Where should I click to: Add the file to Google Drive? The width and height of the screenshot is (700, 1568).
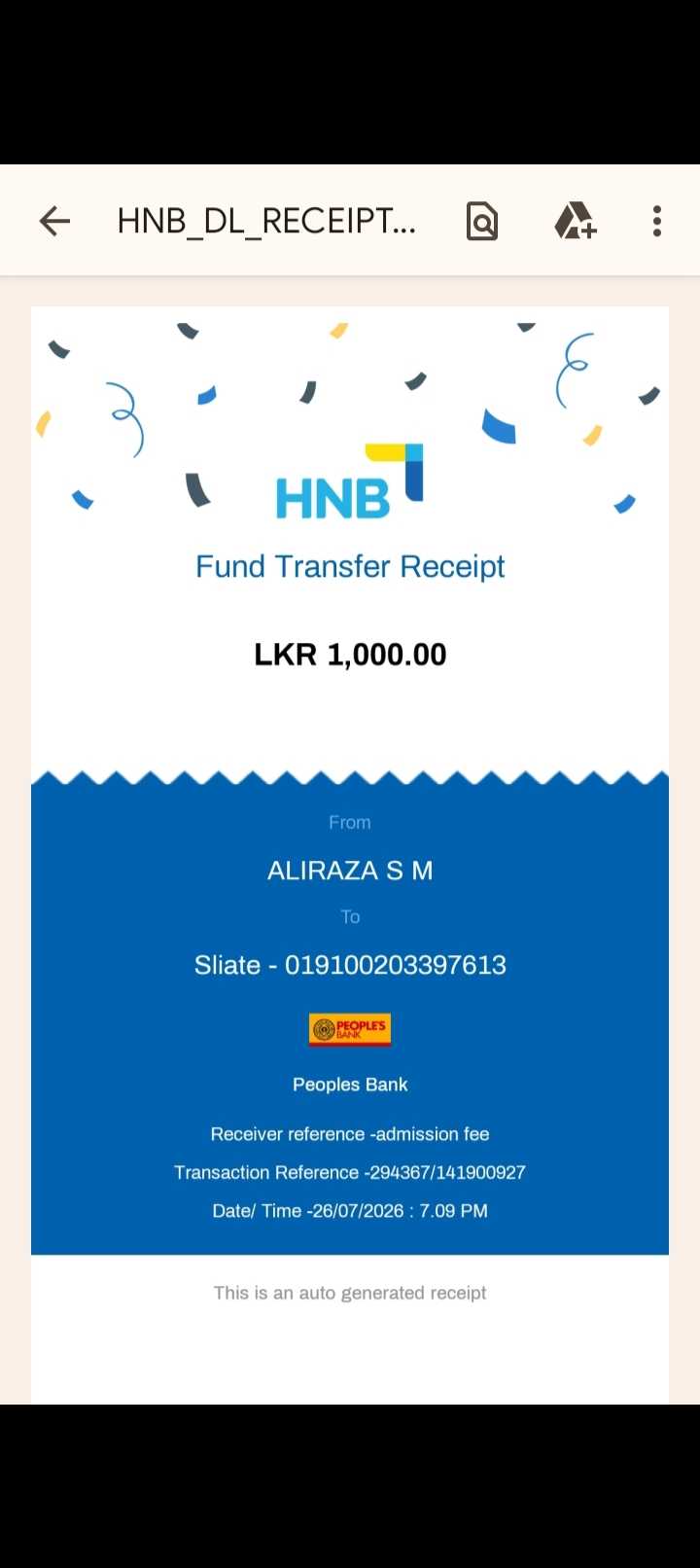[575, 221]
